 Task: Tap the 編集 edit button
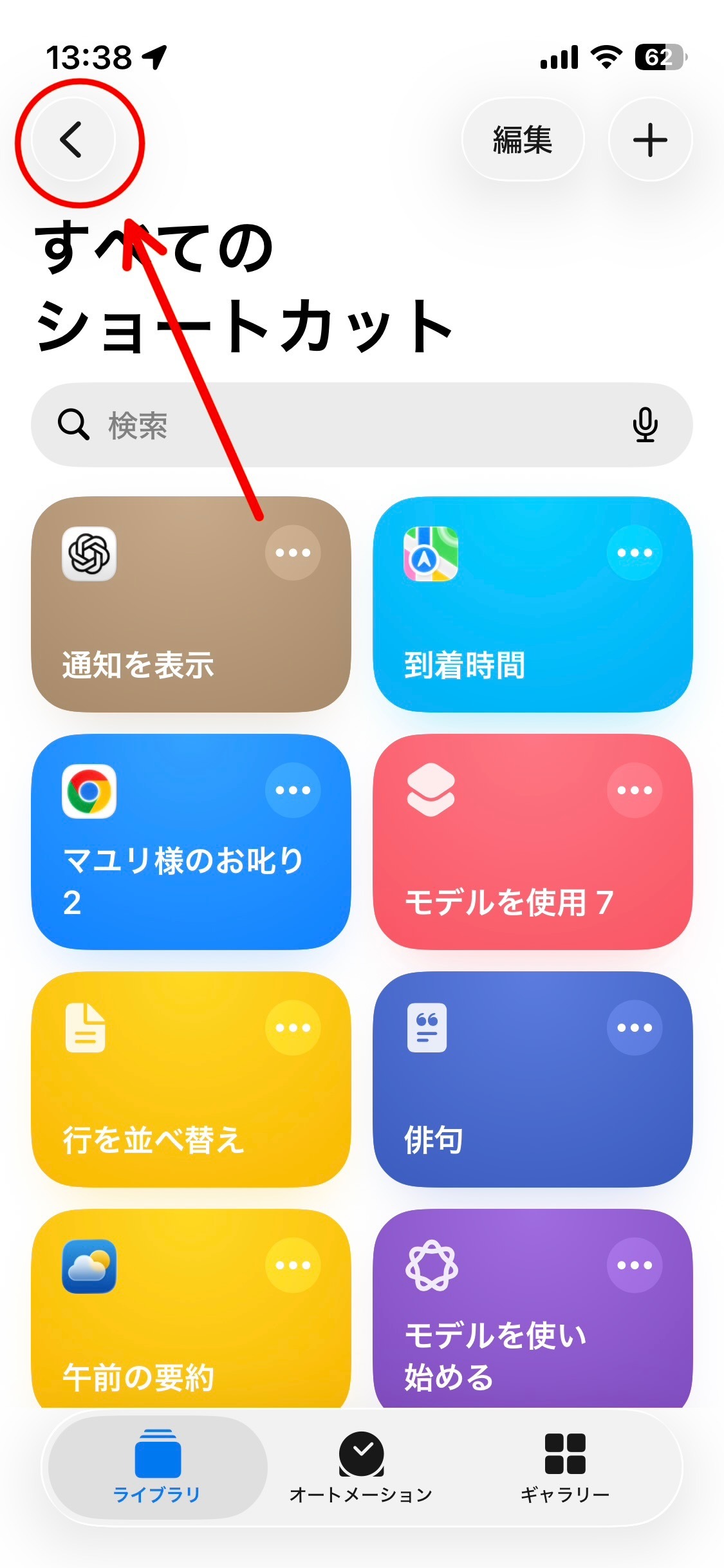[523, 140]
